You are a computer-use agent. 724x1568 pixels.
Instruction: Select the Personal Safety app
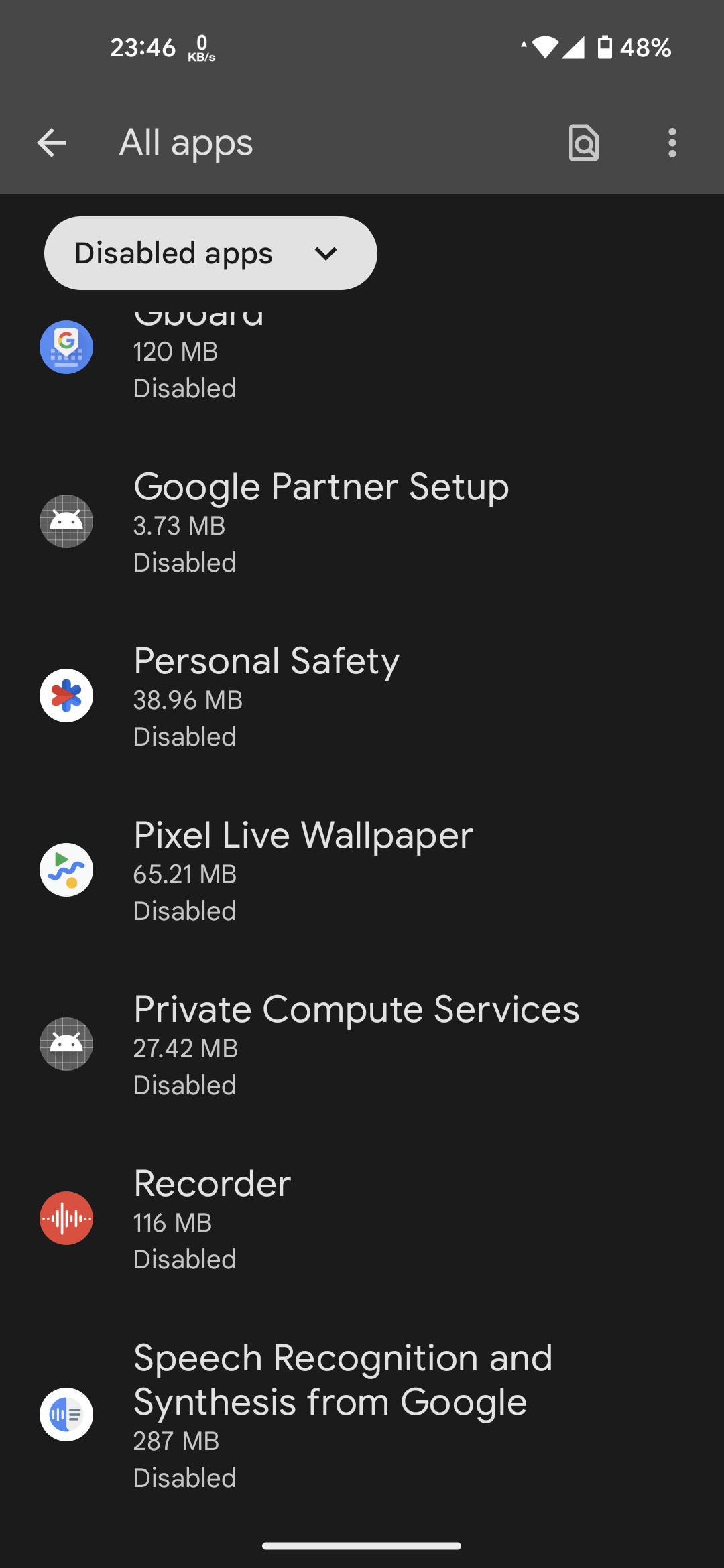tap(362, 696)
